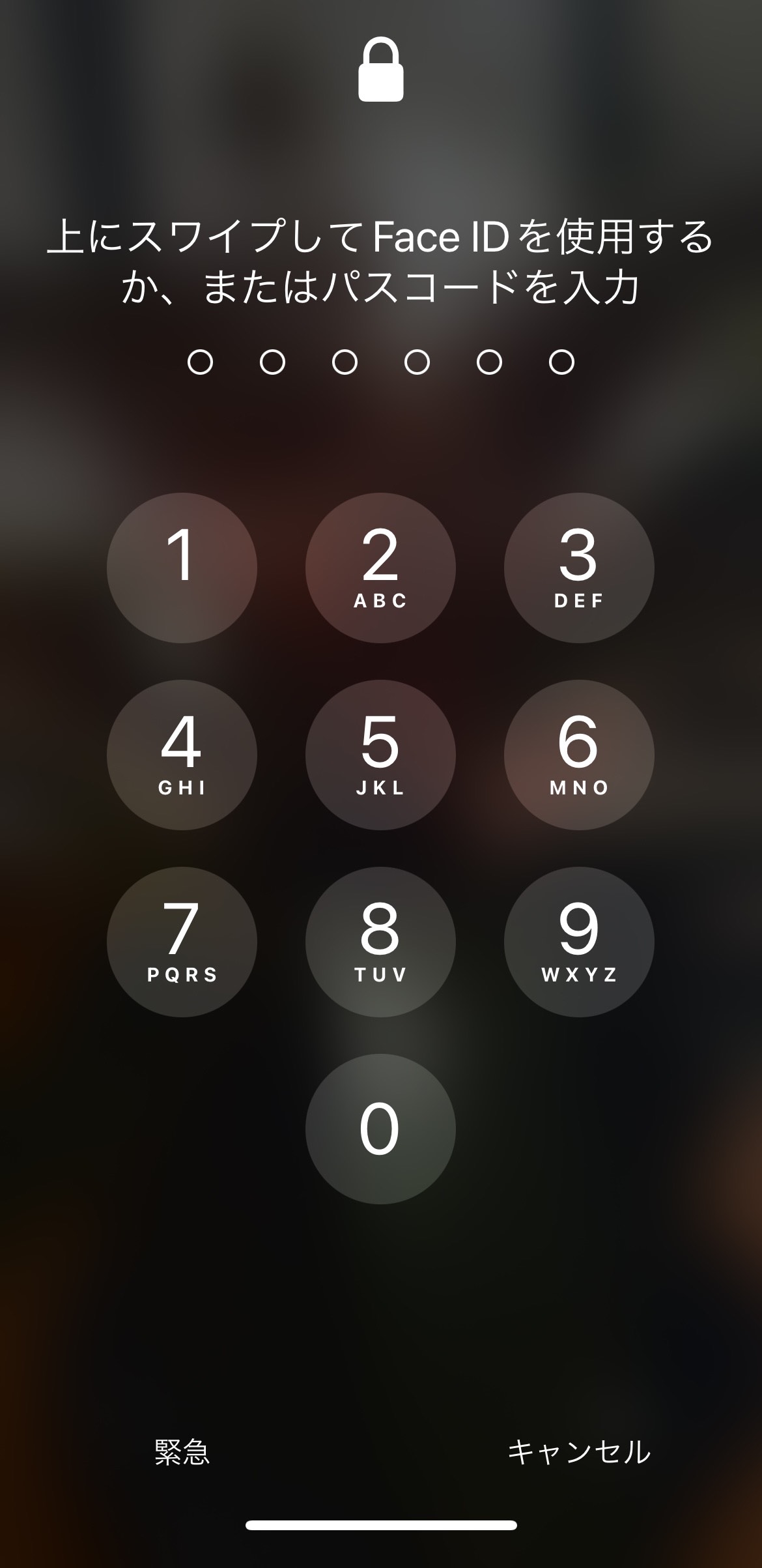
Task: Enter digit 5 JKL
Action: (380, 755)
